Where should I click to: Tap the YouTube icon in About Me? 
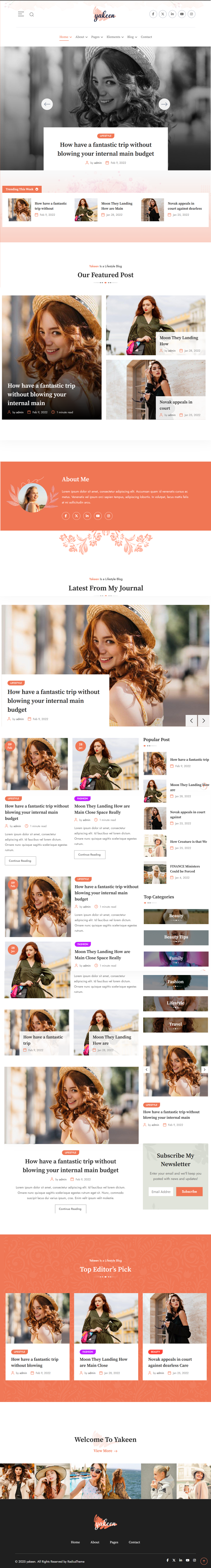tap(98, 516)
